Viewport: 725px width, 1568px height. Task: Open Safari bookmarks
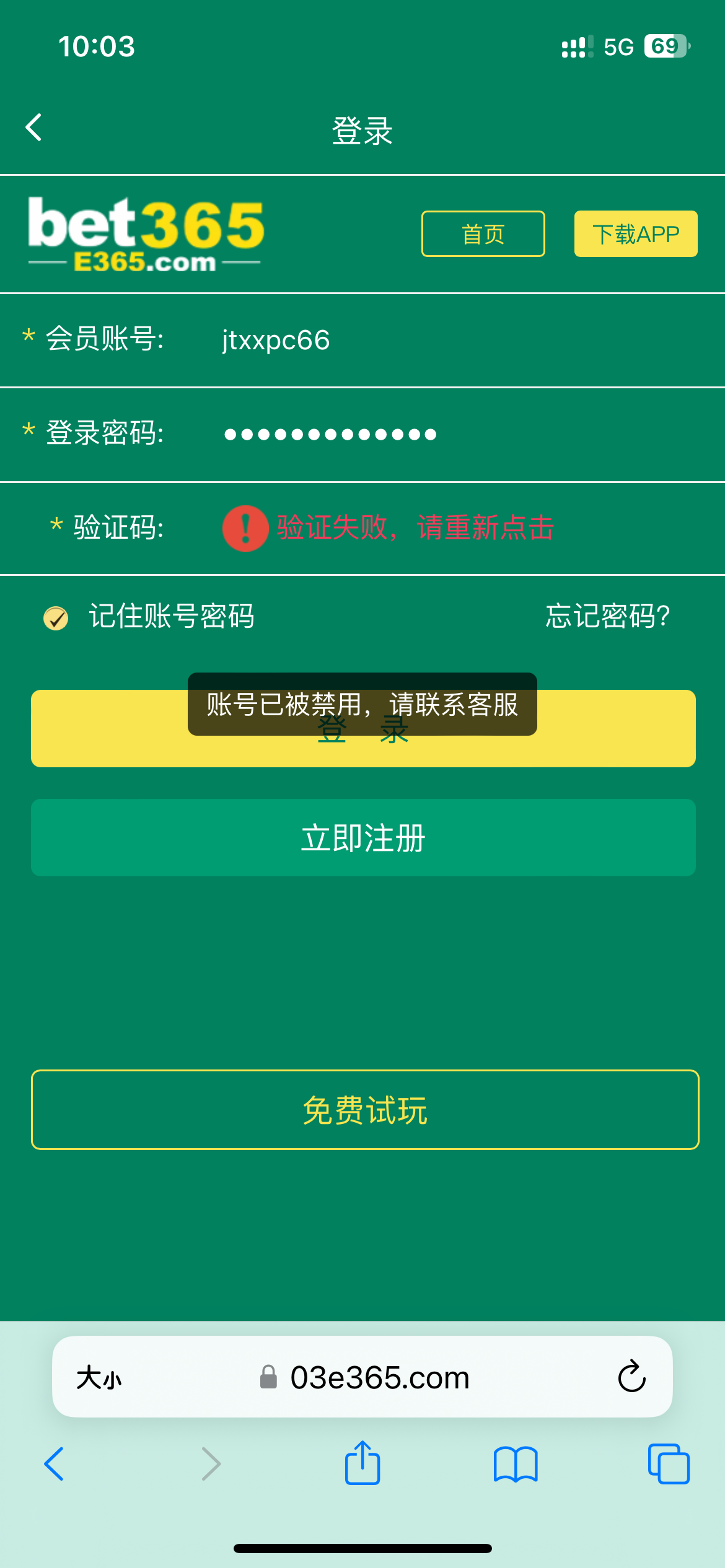pos(516,1465)
